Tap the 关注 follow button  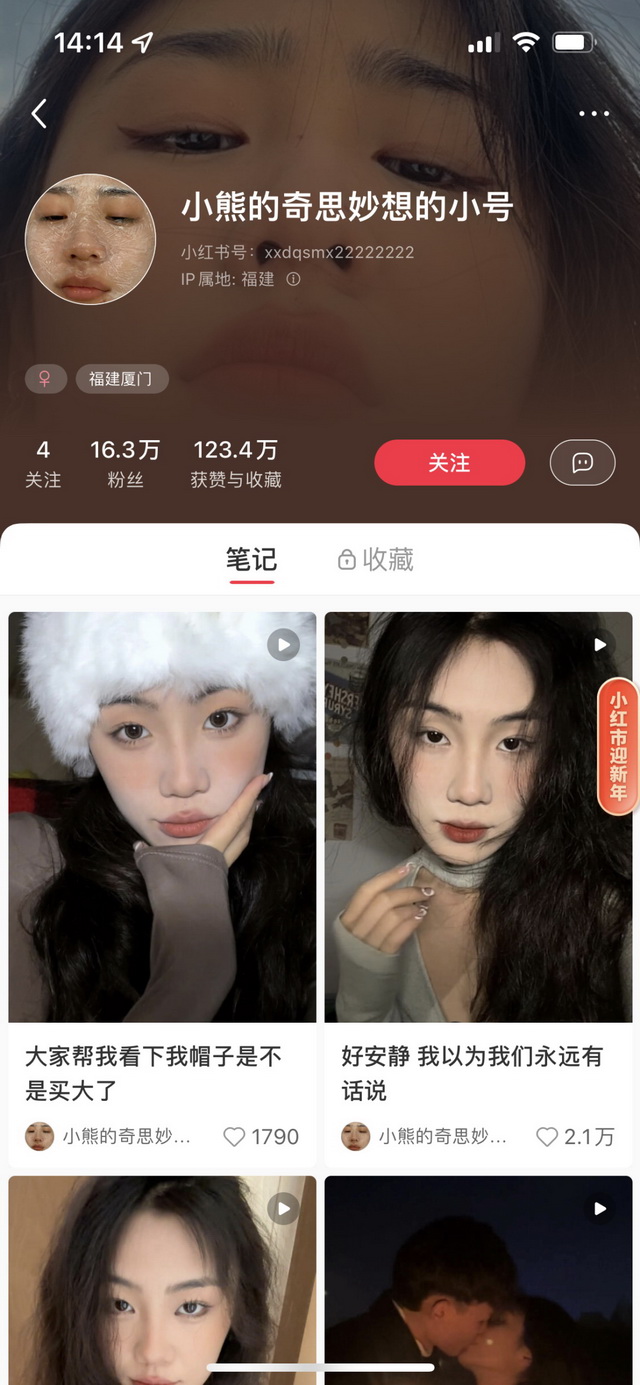449,463
